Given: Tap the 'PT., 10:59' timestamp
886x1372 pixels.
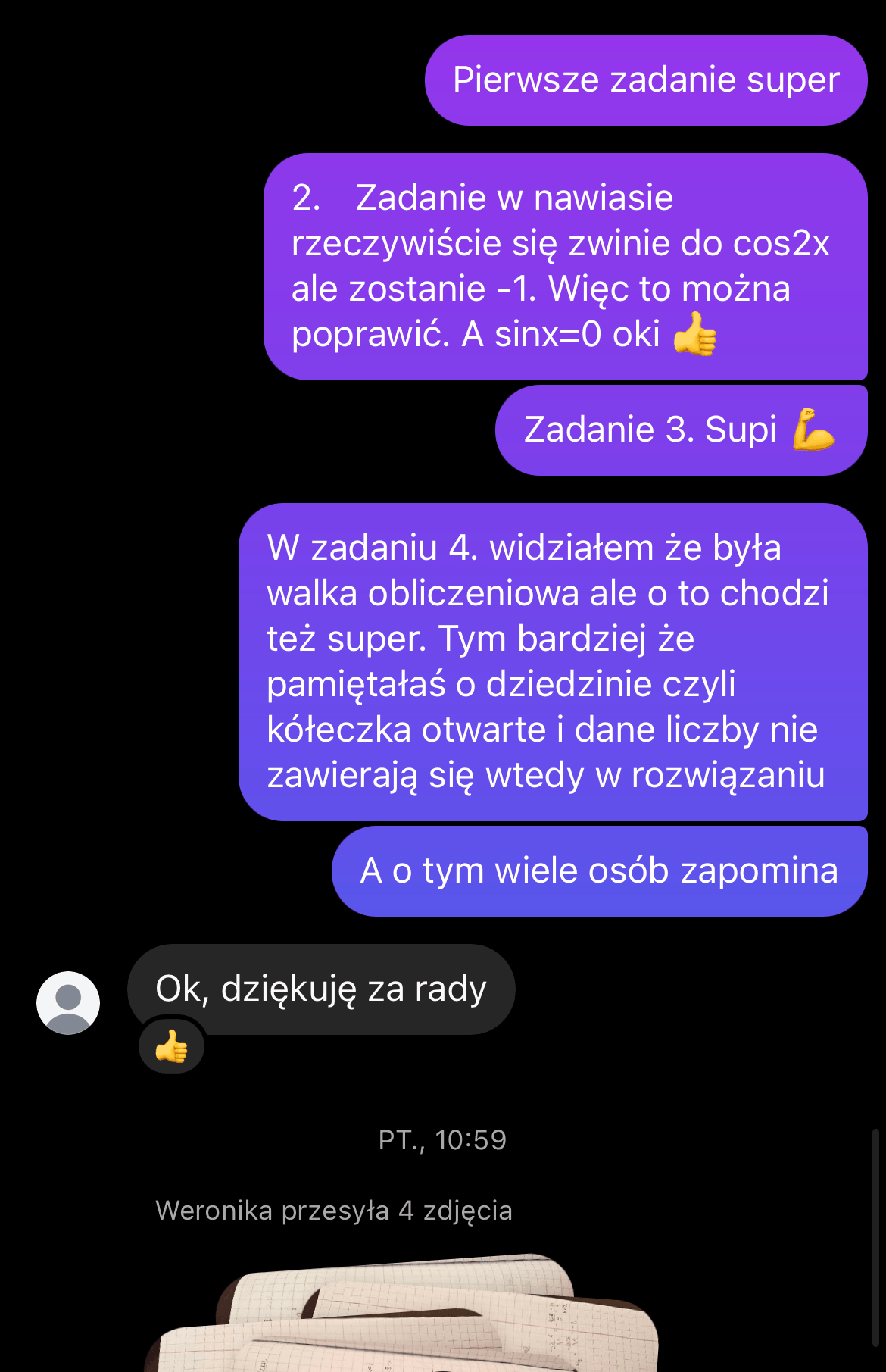Looking at the screenshot, I should pos(442,1140).
